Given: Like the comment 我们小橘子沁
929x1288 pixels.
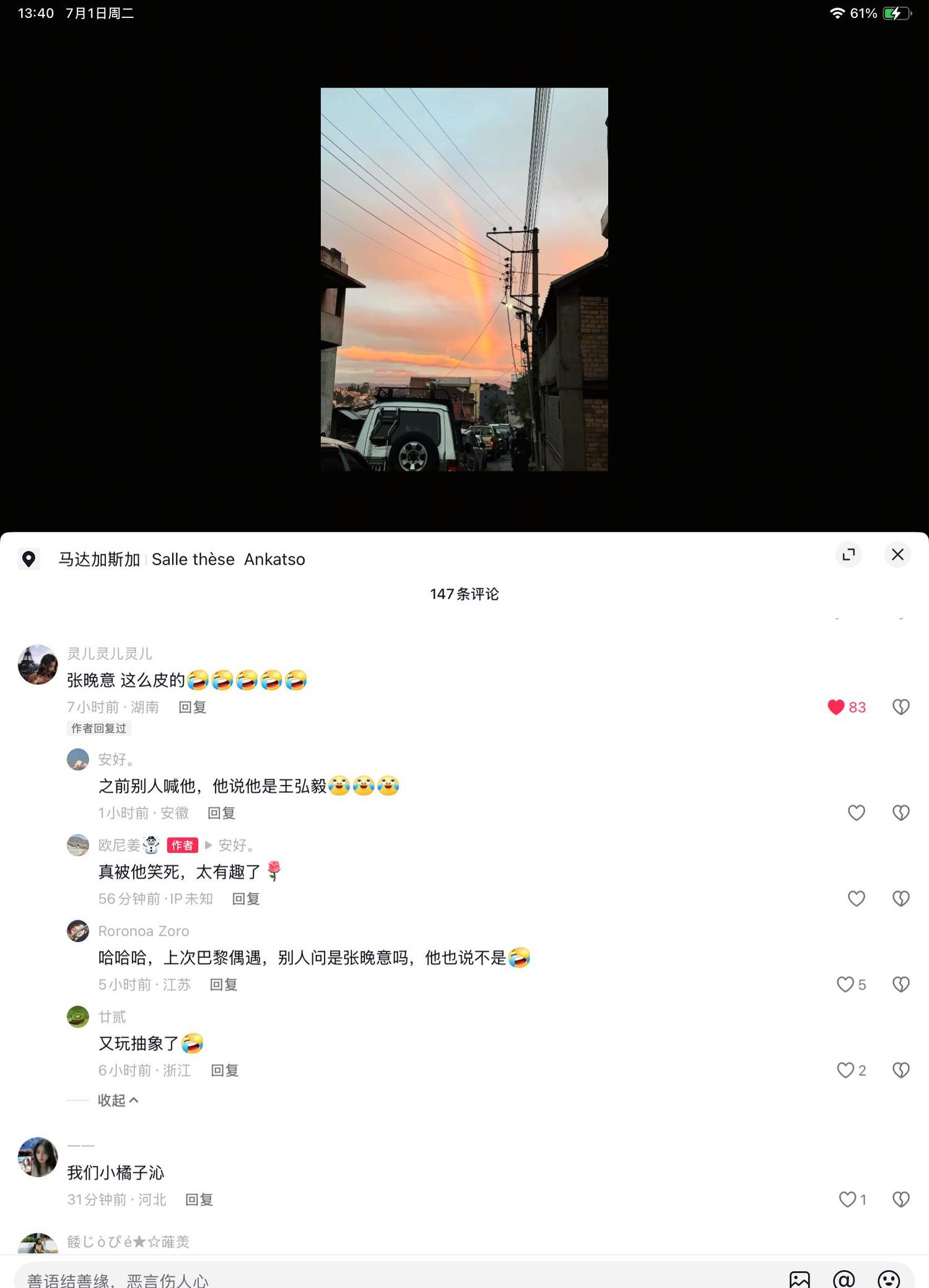Looking at the screenshot, I should [847, 1199].
